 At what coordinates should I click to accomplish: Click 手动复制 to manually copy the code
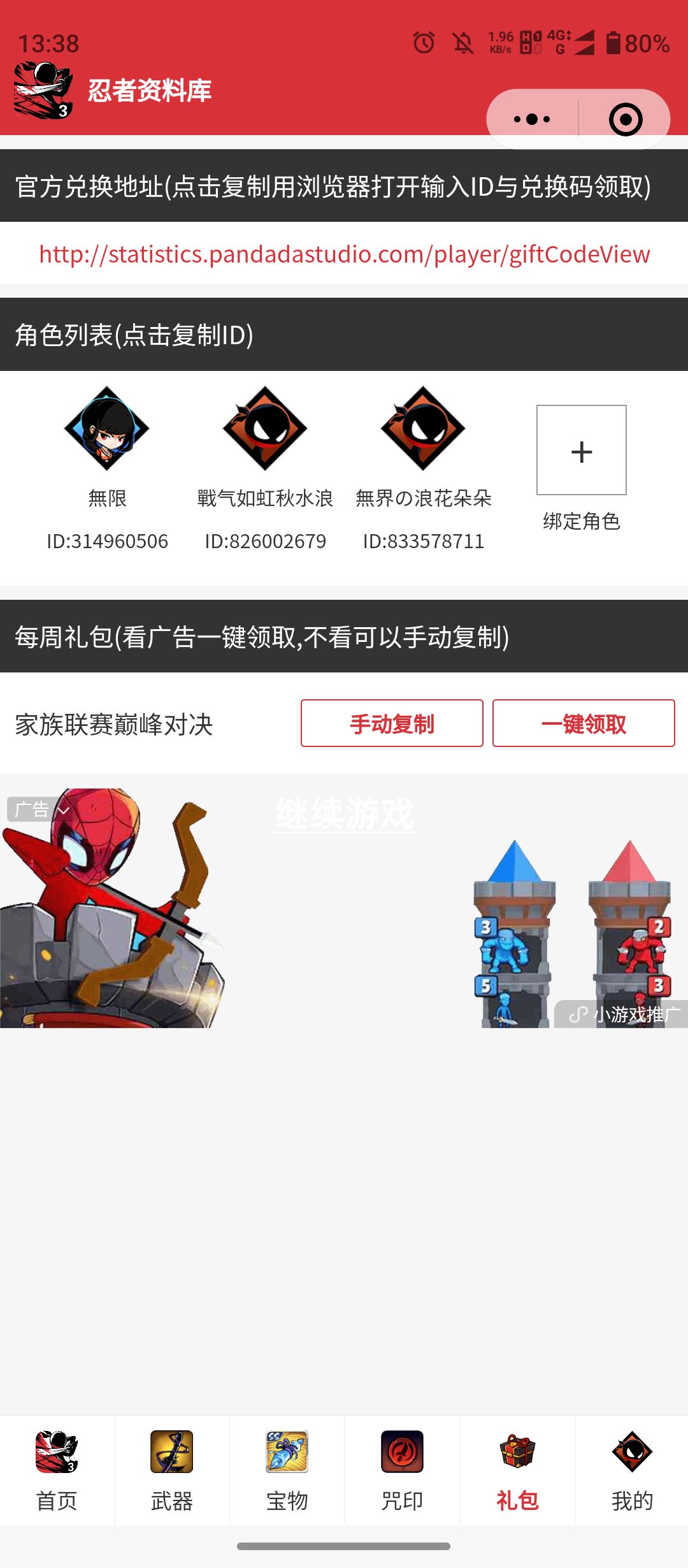(x=391, y=725)
